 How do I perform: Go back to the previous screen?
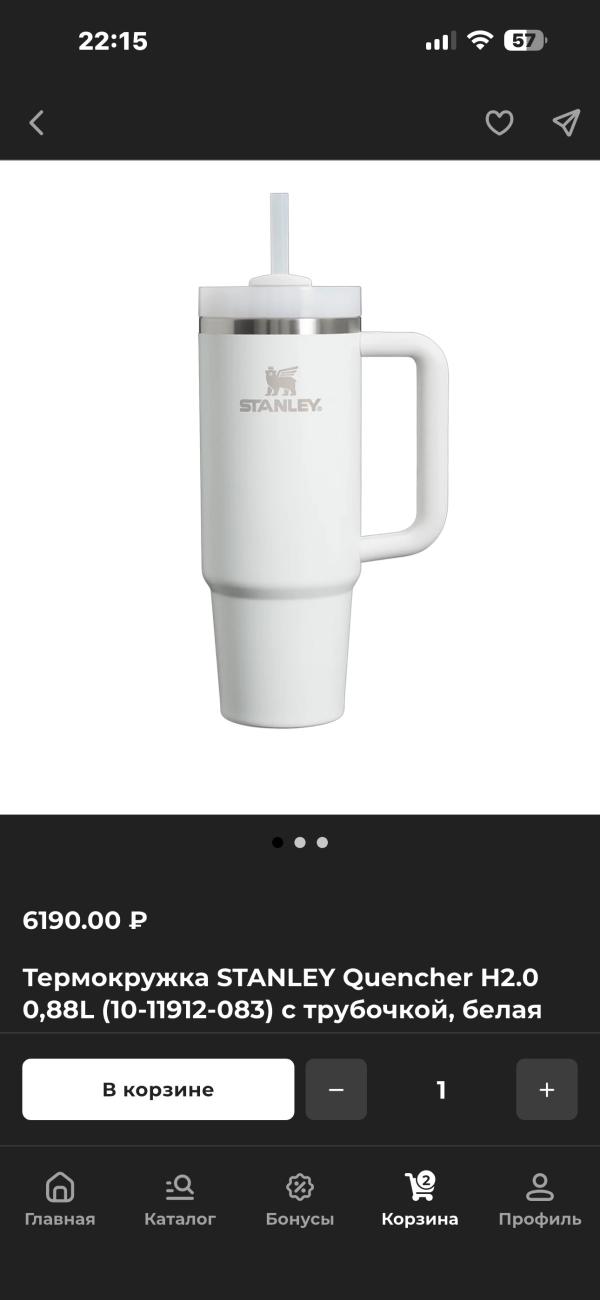pos(37,123)
